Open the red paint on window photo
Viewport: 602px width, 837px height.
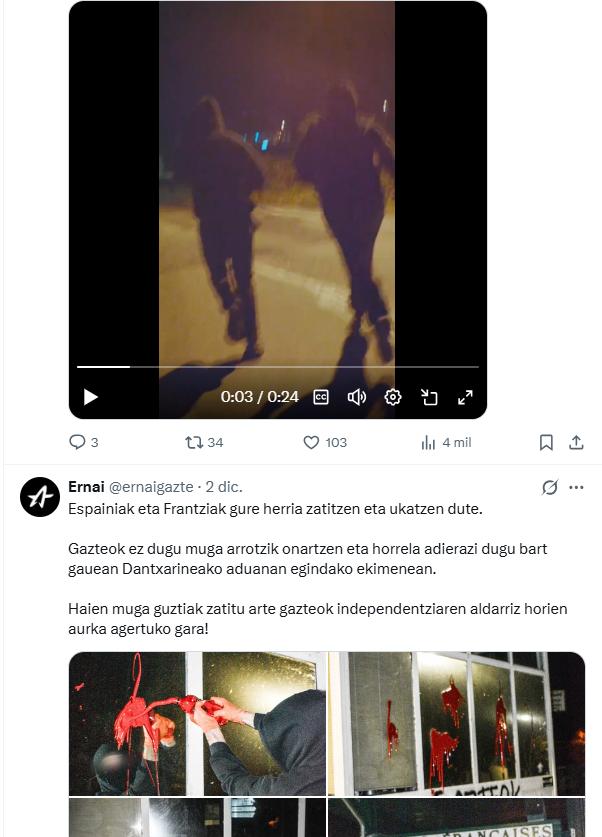point(197,723)
